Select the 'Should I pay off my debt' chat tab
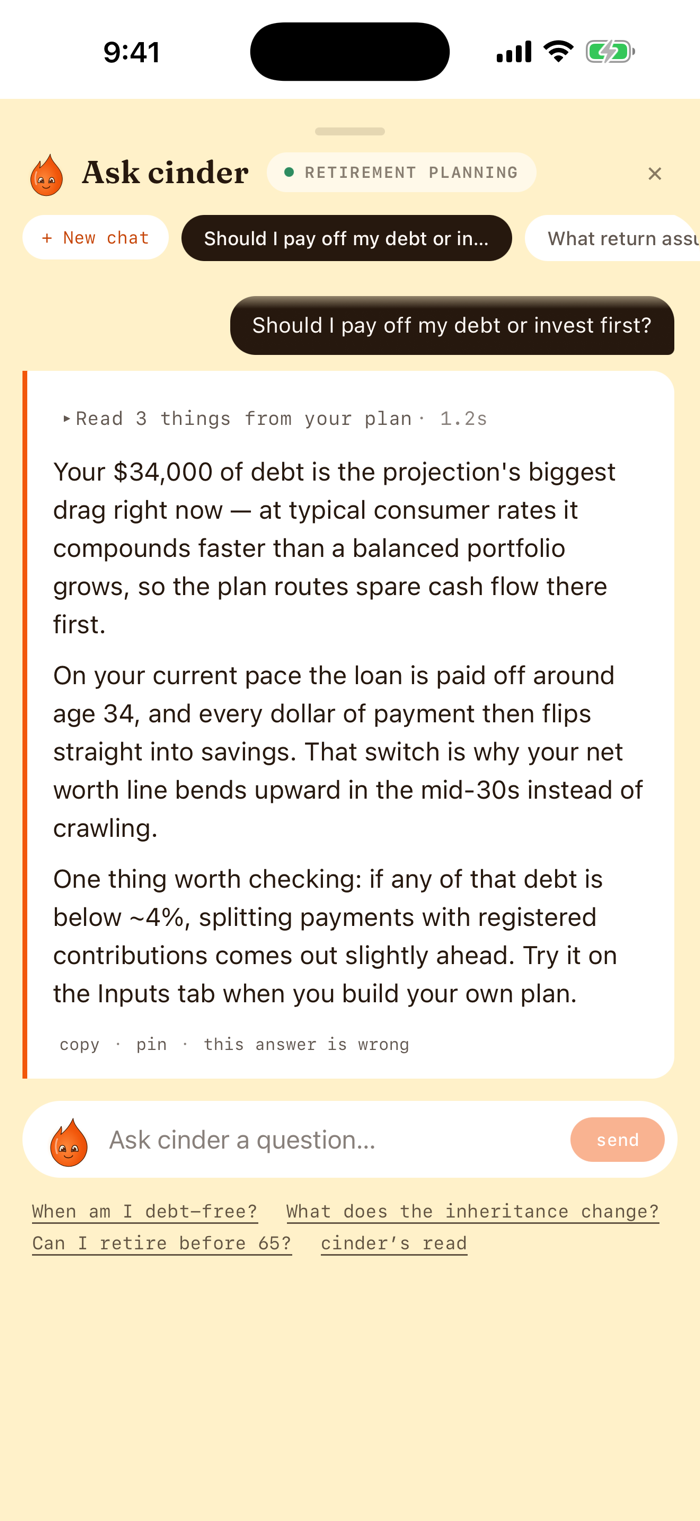 (x=346, y=238)
